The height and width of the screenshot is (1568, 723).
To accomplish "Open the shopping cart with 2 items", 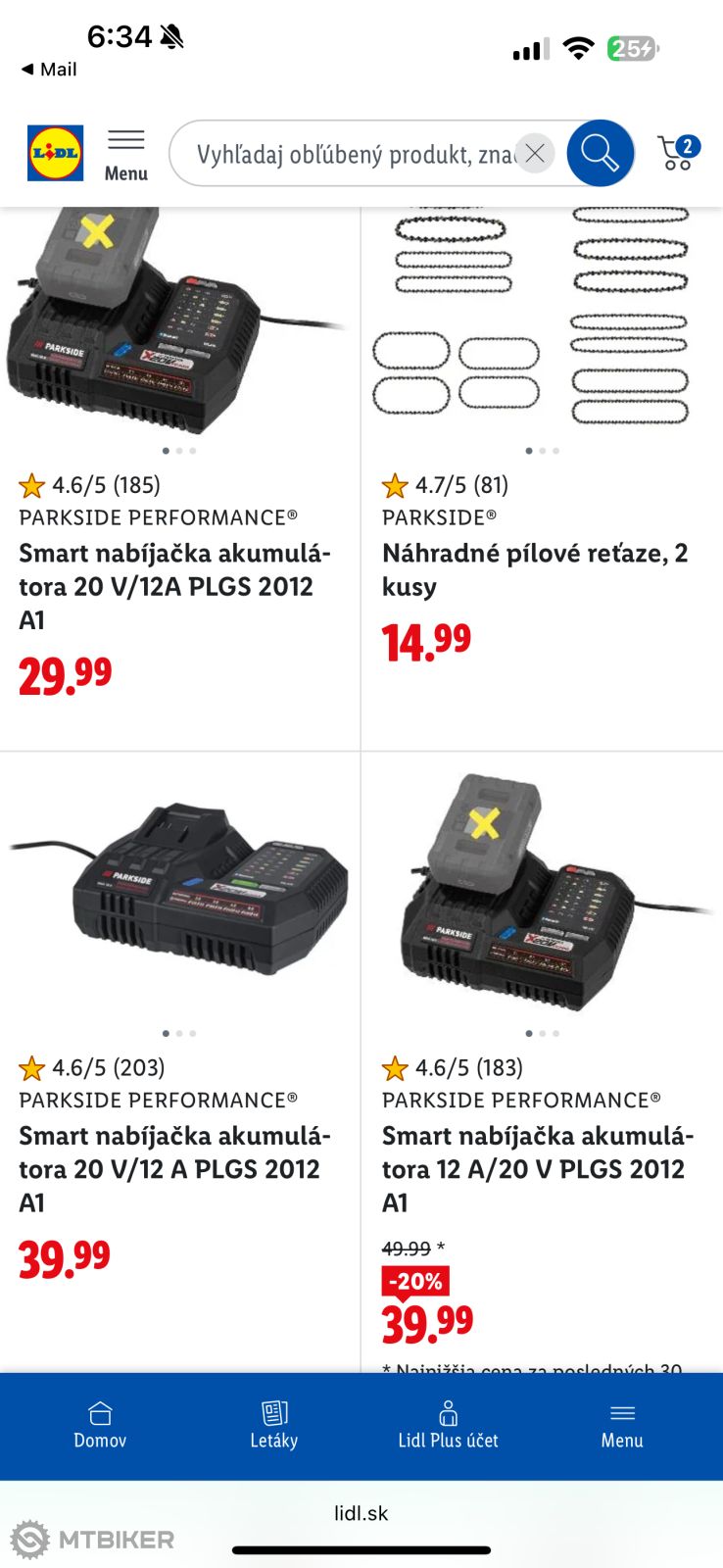I will tap(678, 153).
